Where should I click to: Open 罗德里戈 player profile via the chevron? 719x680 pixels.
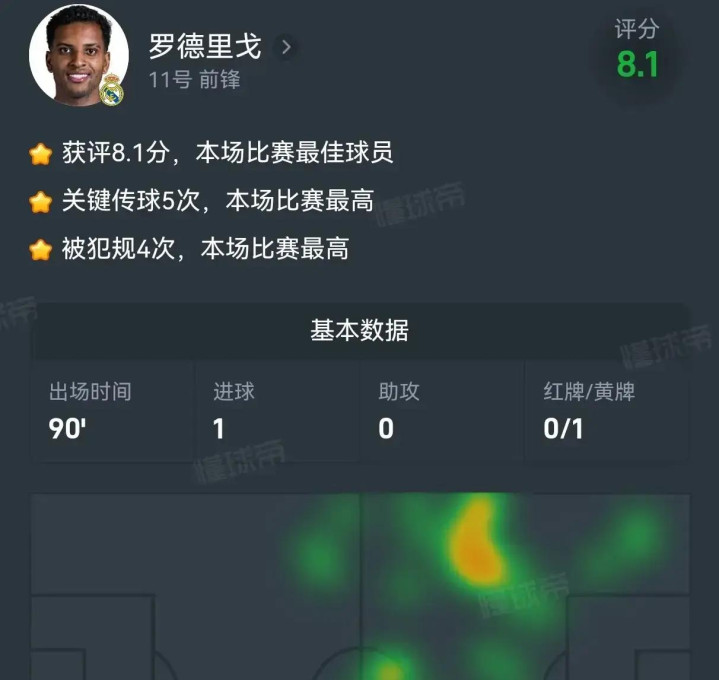pos(286,47)
